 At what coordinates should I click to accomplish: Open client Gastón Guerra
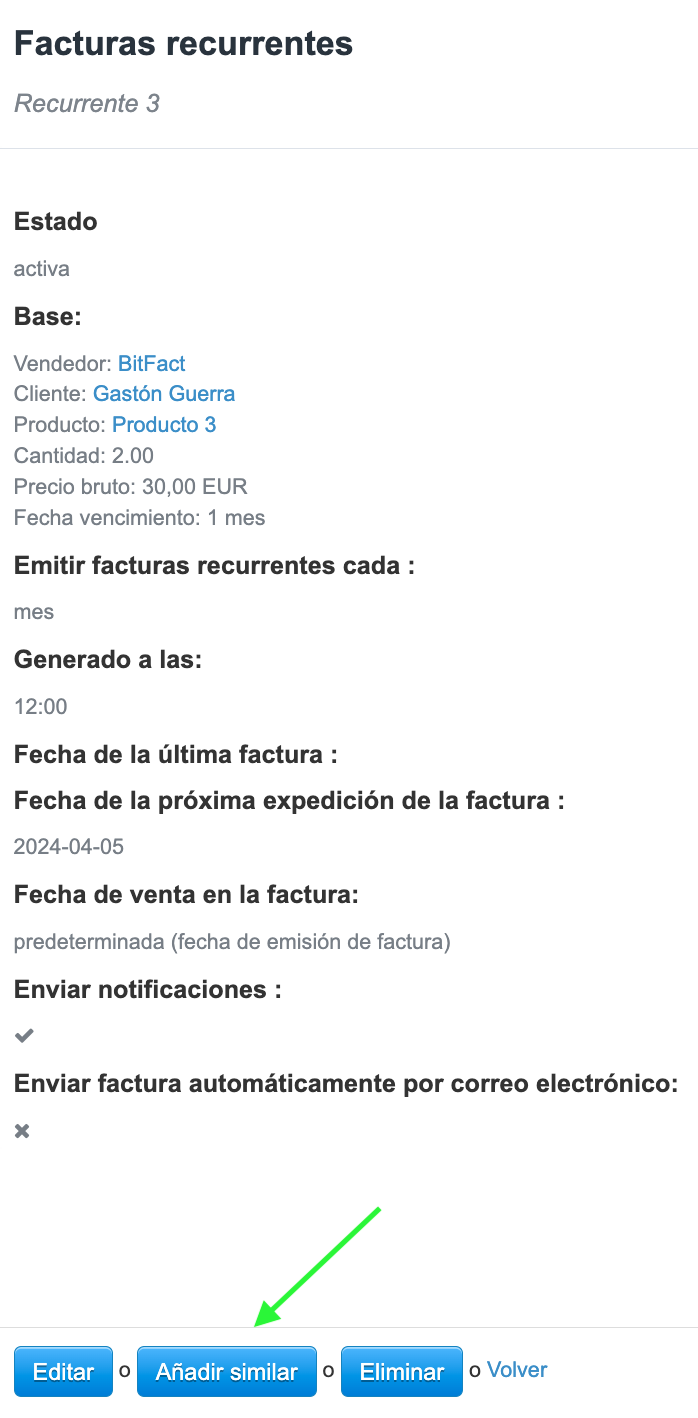point(164,394)
